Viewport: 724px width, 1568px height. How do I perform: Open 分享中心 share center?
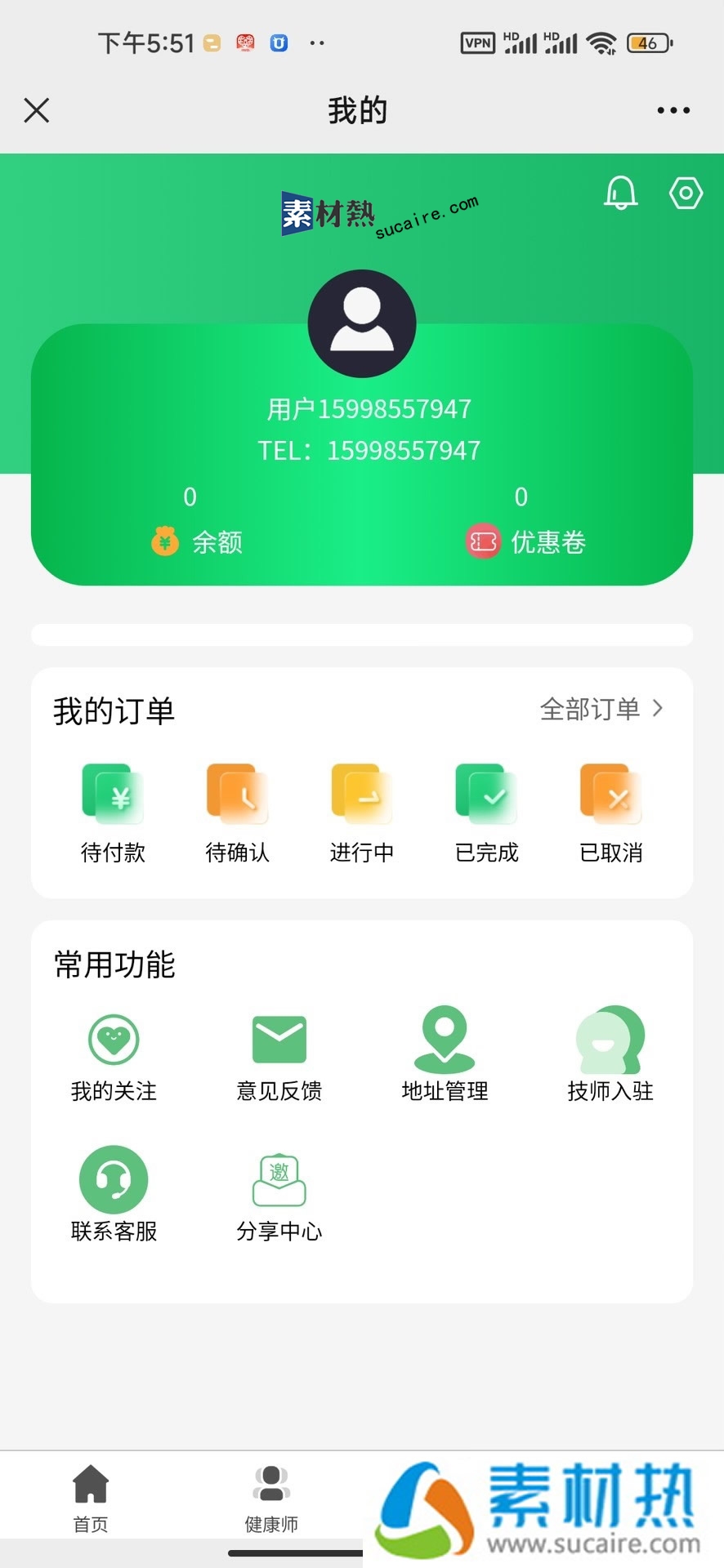(x=279, y=1197)
